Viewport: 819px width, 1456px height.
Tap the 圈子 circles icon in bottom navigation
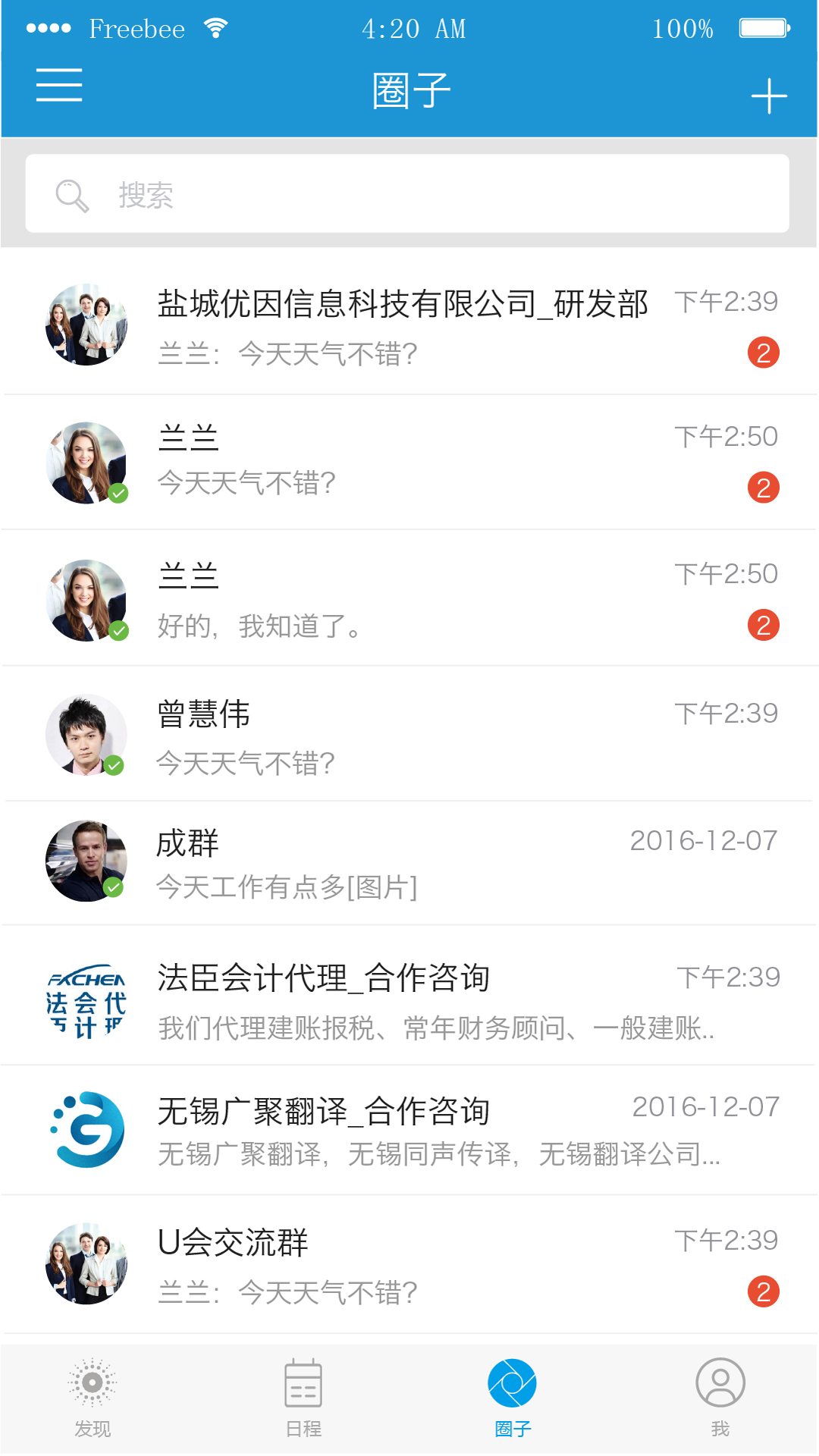point(512,1384)
